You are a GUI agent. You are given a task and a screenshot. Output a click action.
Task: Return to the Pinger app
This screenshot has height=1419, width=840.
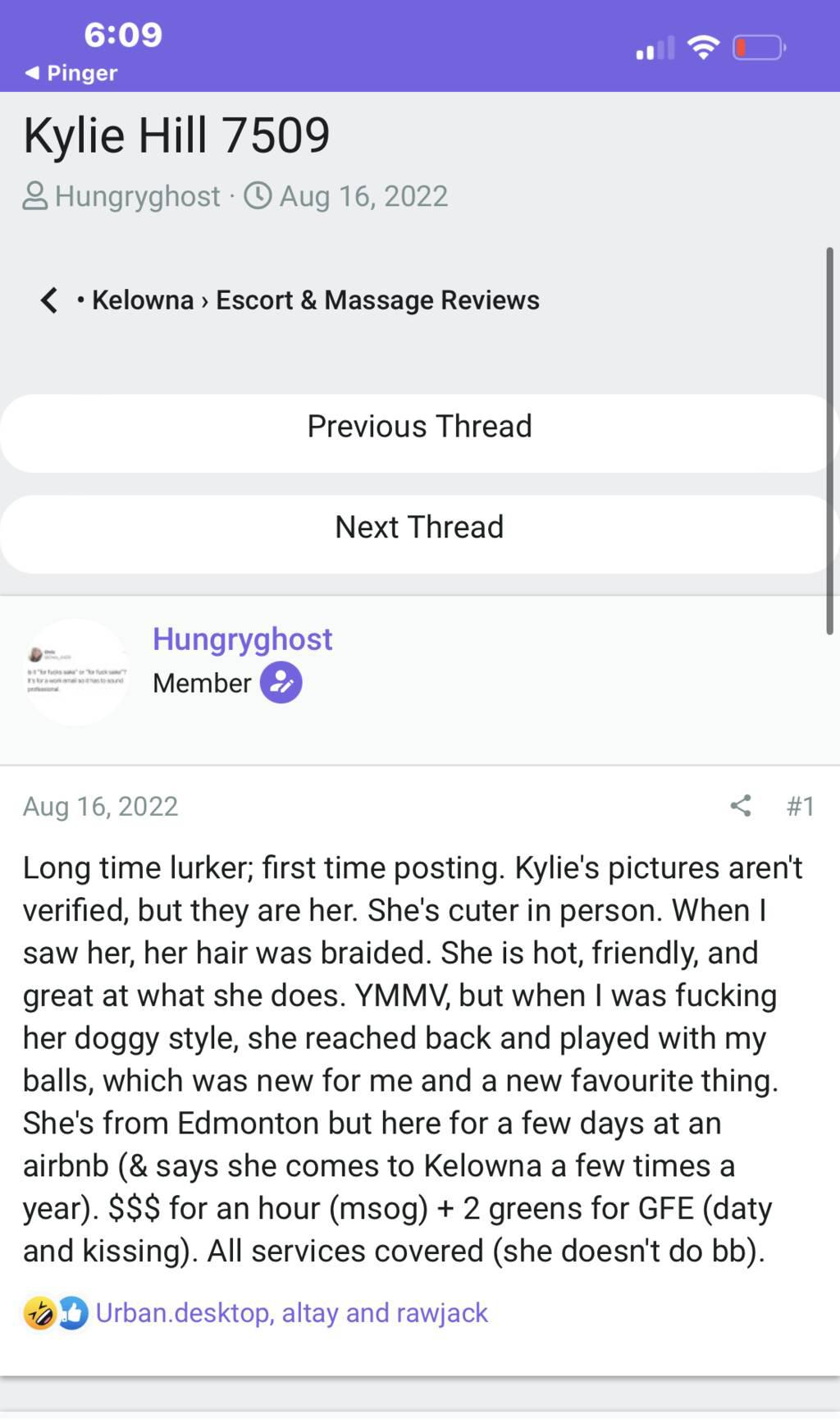click(72, 73)
